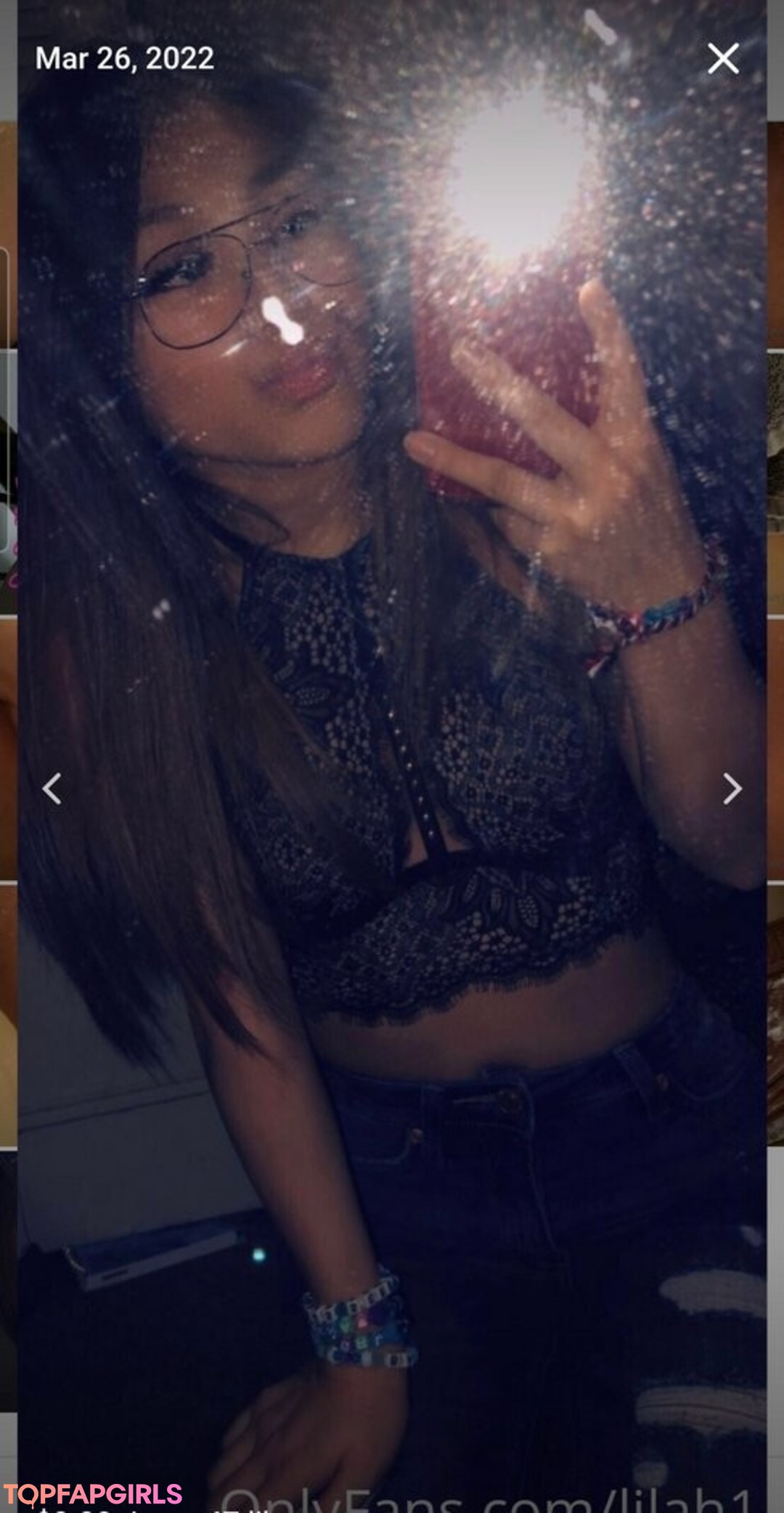This screenshot has height=1513, width=784.
Task: Go to the previous photo
Action: 52,788
